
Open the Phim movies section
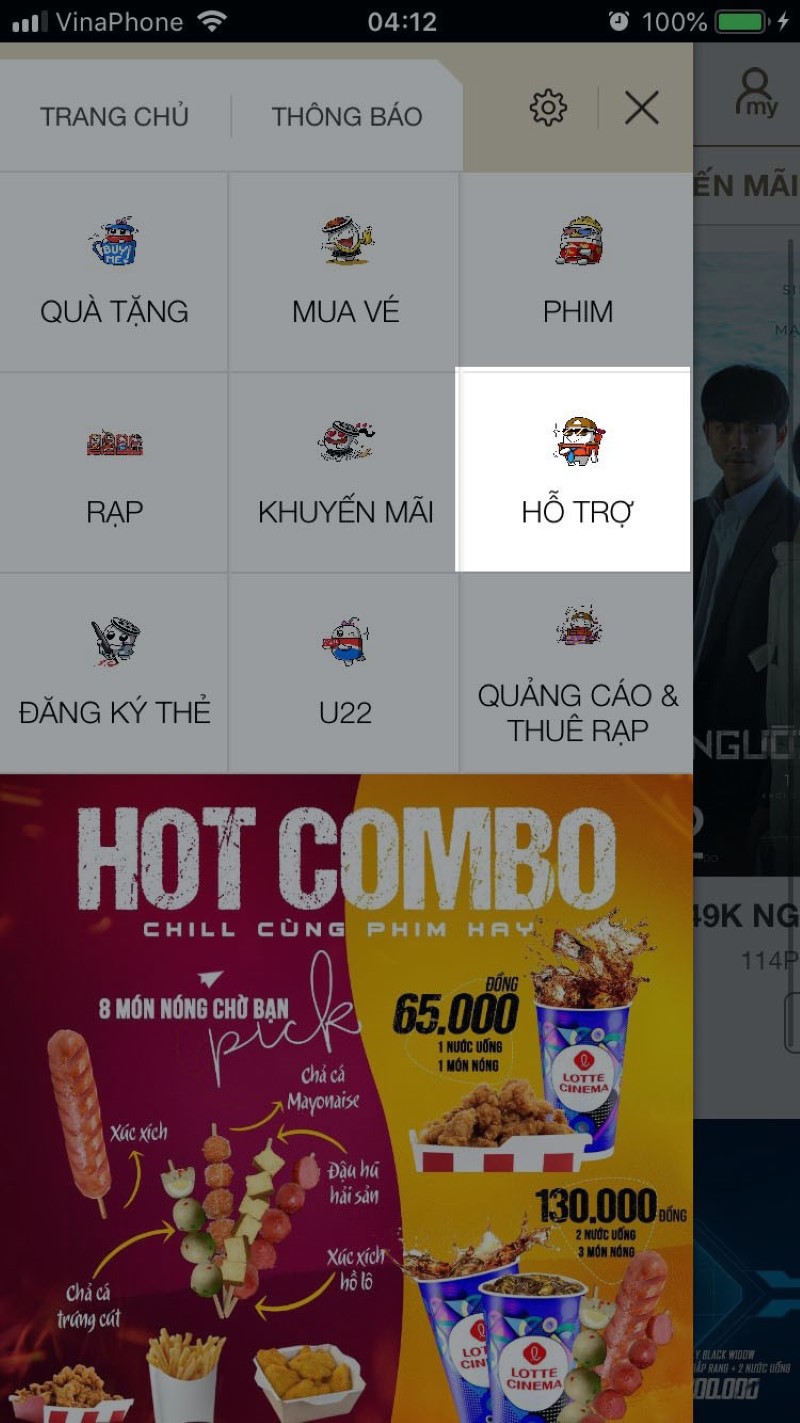coord(577,272)
